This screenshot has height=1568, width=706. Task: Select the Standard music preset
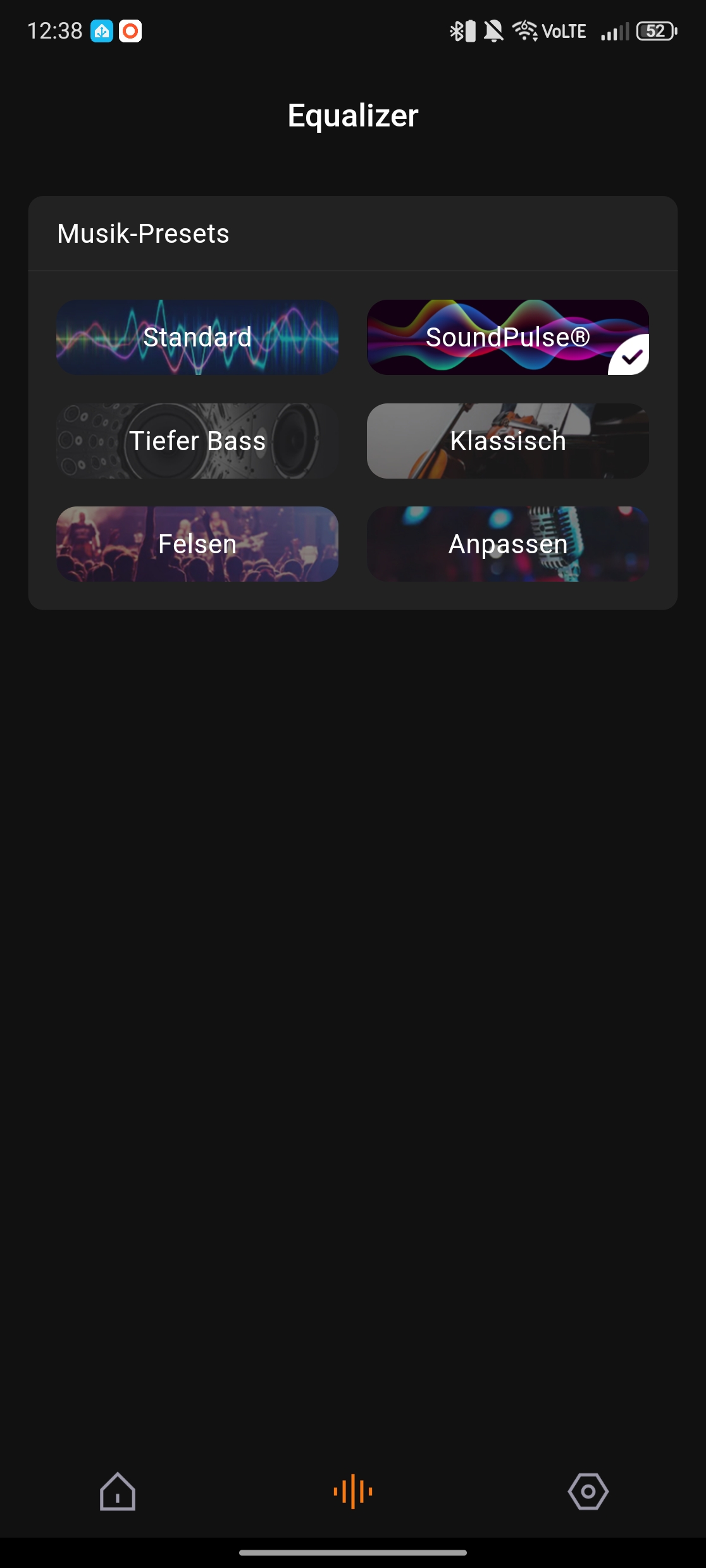point(197,337)
